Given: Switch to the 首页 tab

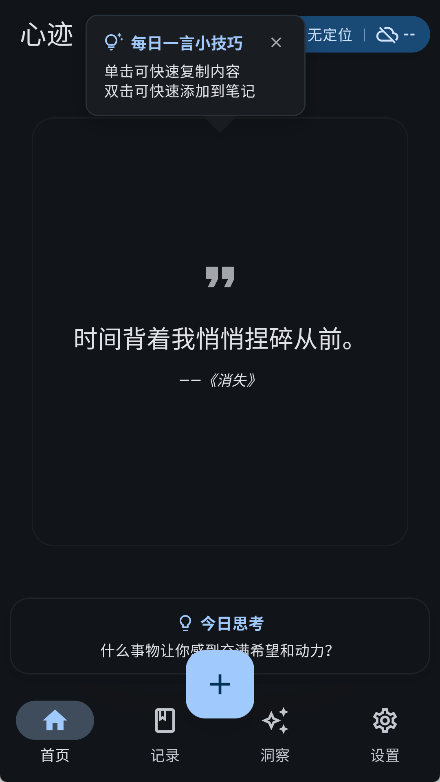Looking at the screenshot, I should 55,732.
